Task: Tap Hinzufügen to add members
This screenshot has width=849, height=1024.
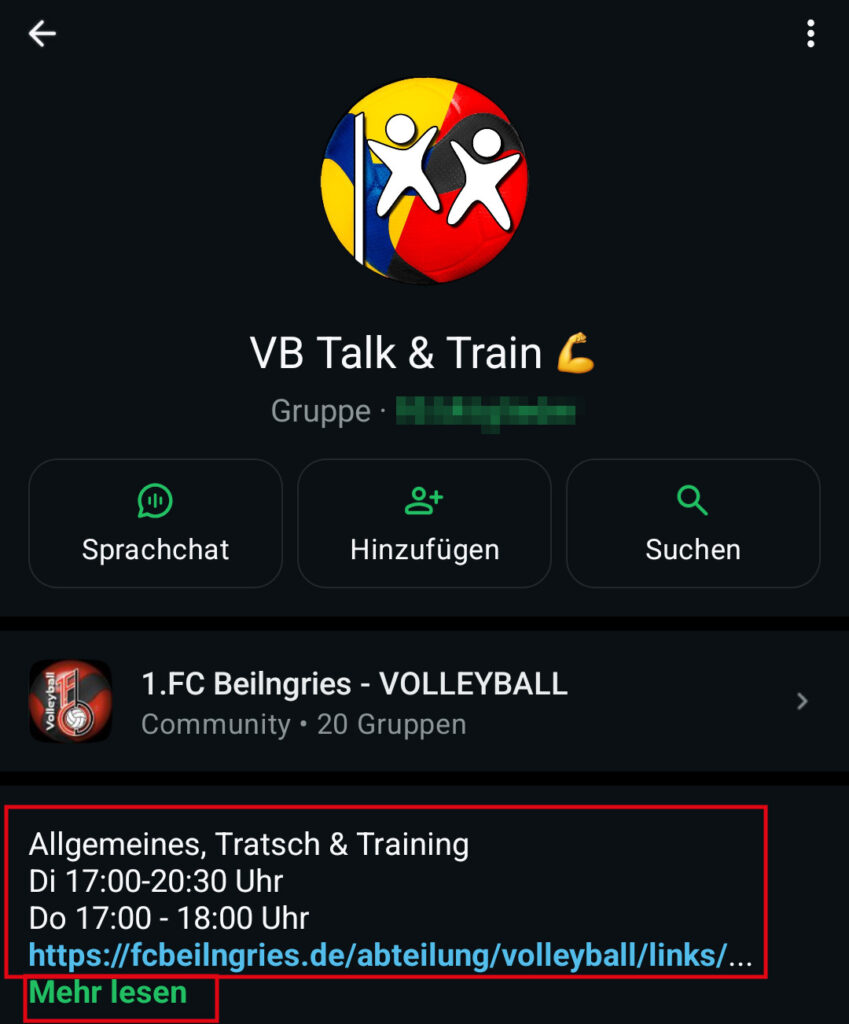Action: [424, 523]
